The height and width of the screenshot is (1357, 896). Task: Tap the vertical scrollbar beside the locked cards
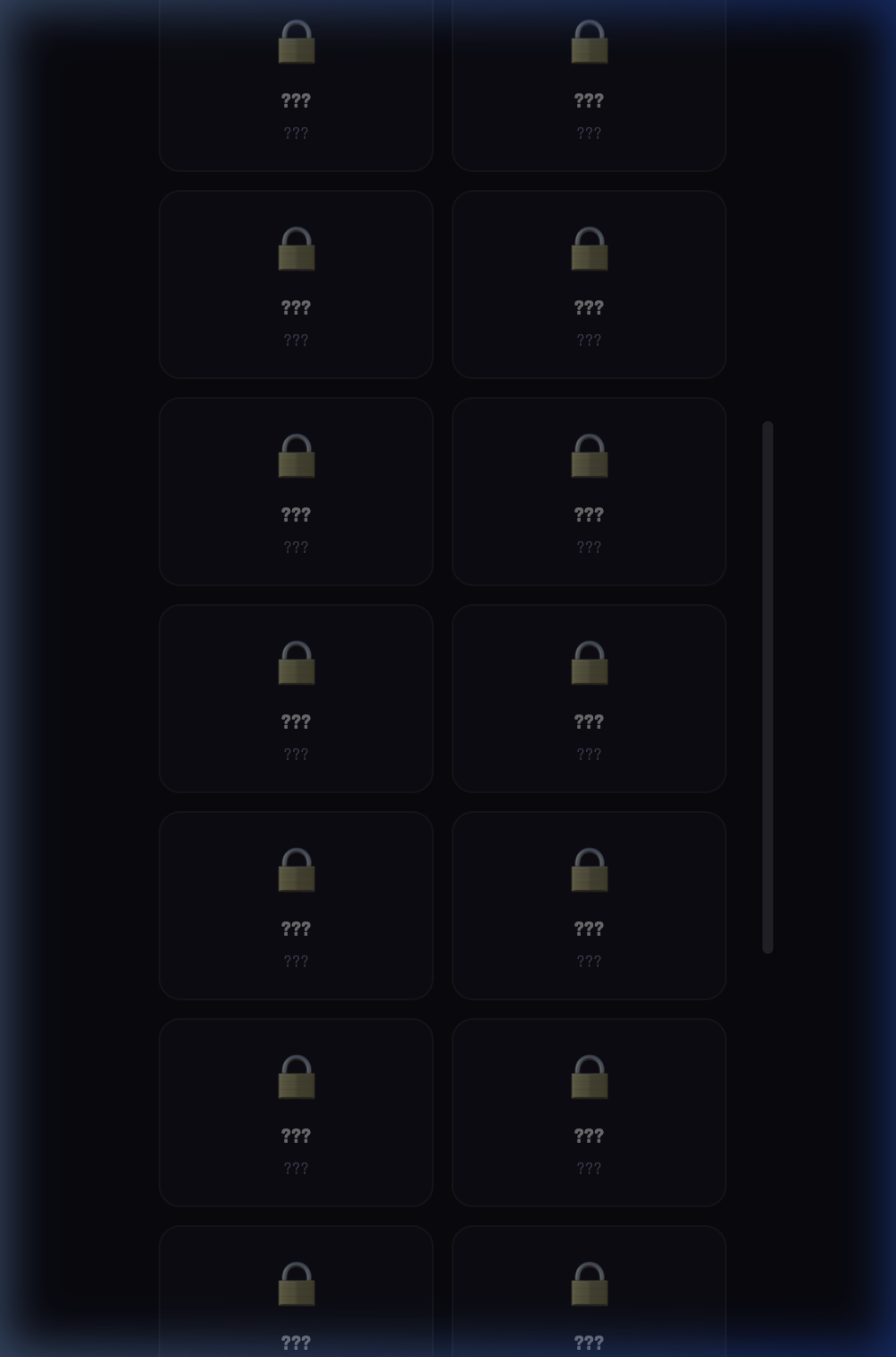[x=768, y=687]
